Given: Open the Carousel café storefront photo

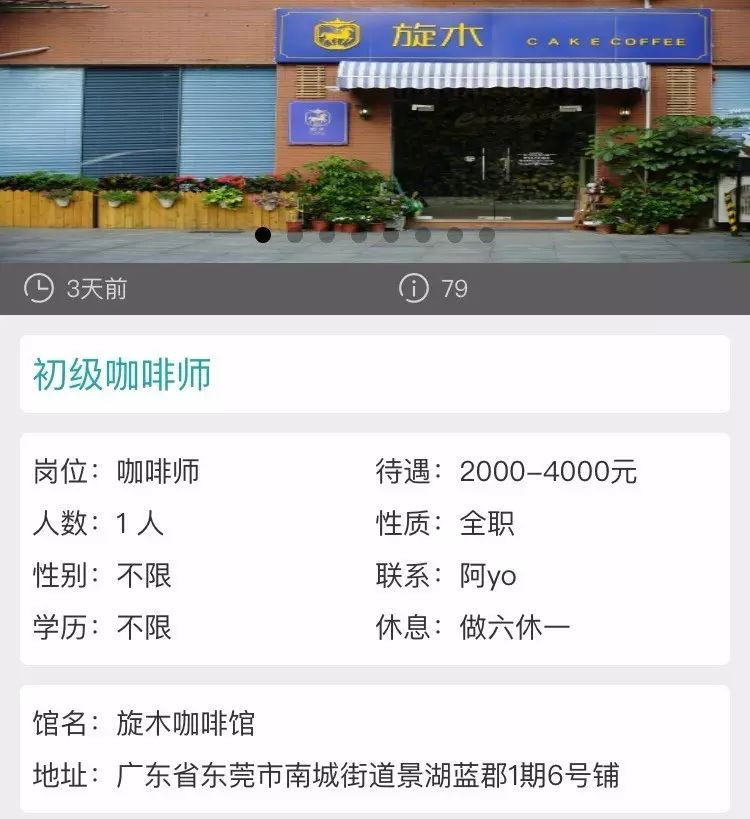Looking at the screenshot, I should pos(375,120).
